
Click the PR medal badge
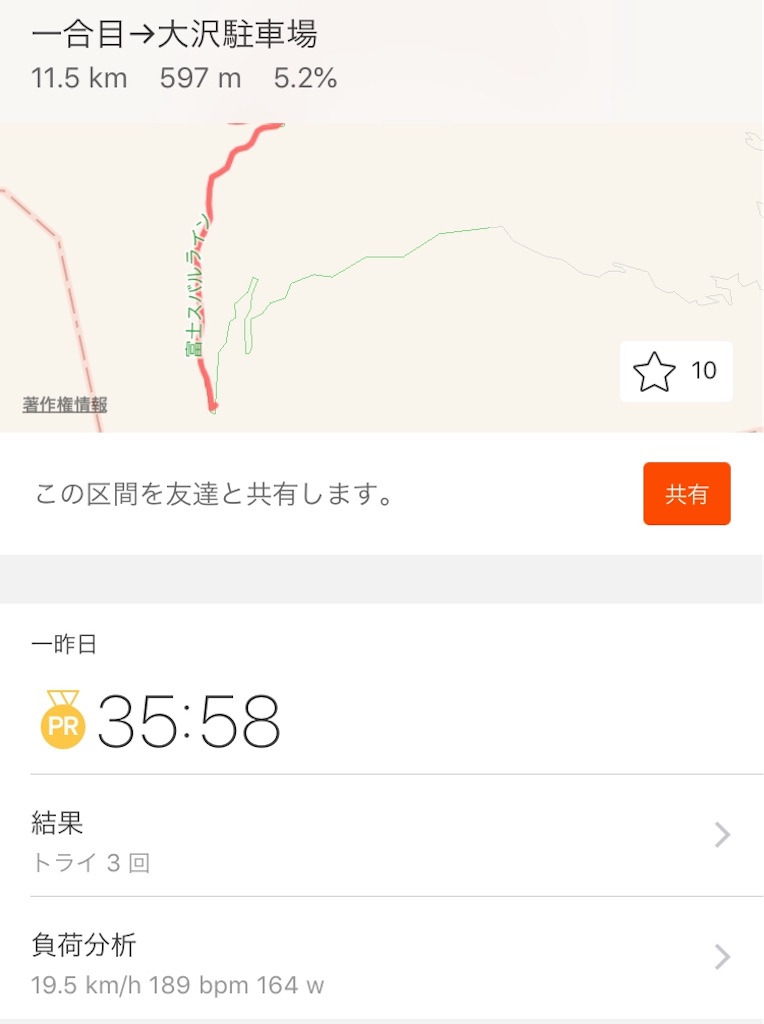click(62, 720)
